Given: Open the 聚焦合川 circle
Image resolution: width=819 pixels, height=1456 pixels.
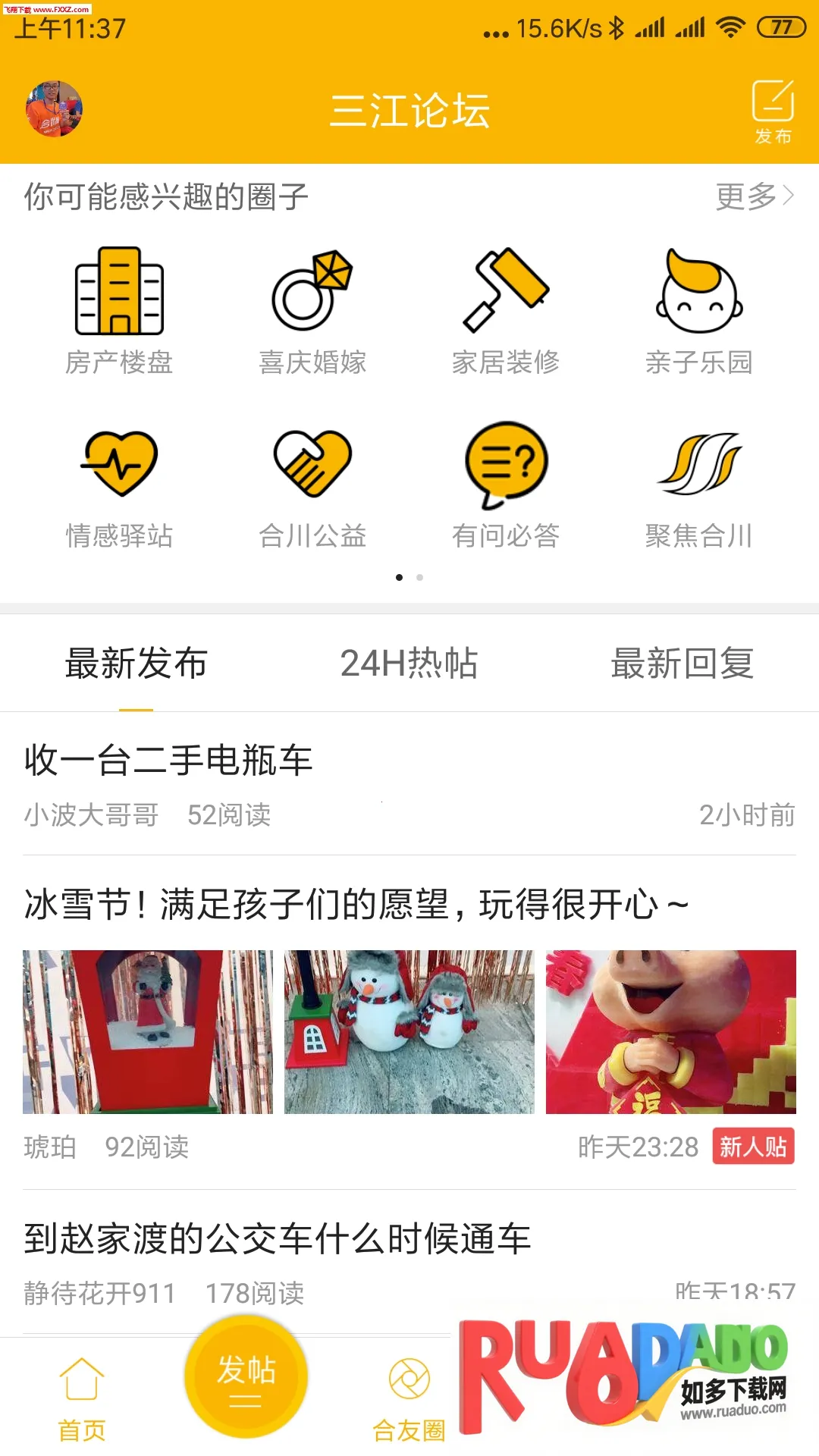Looking at the screenshot, I should (x=698, y=485).
